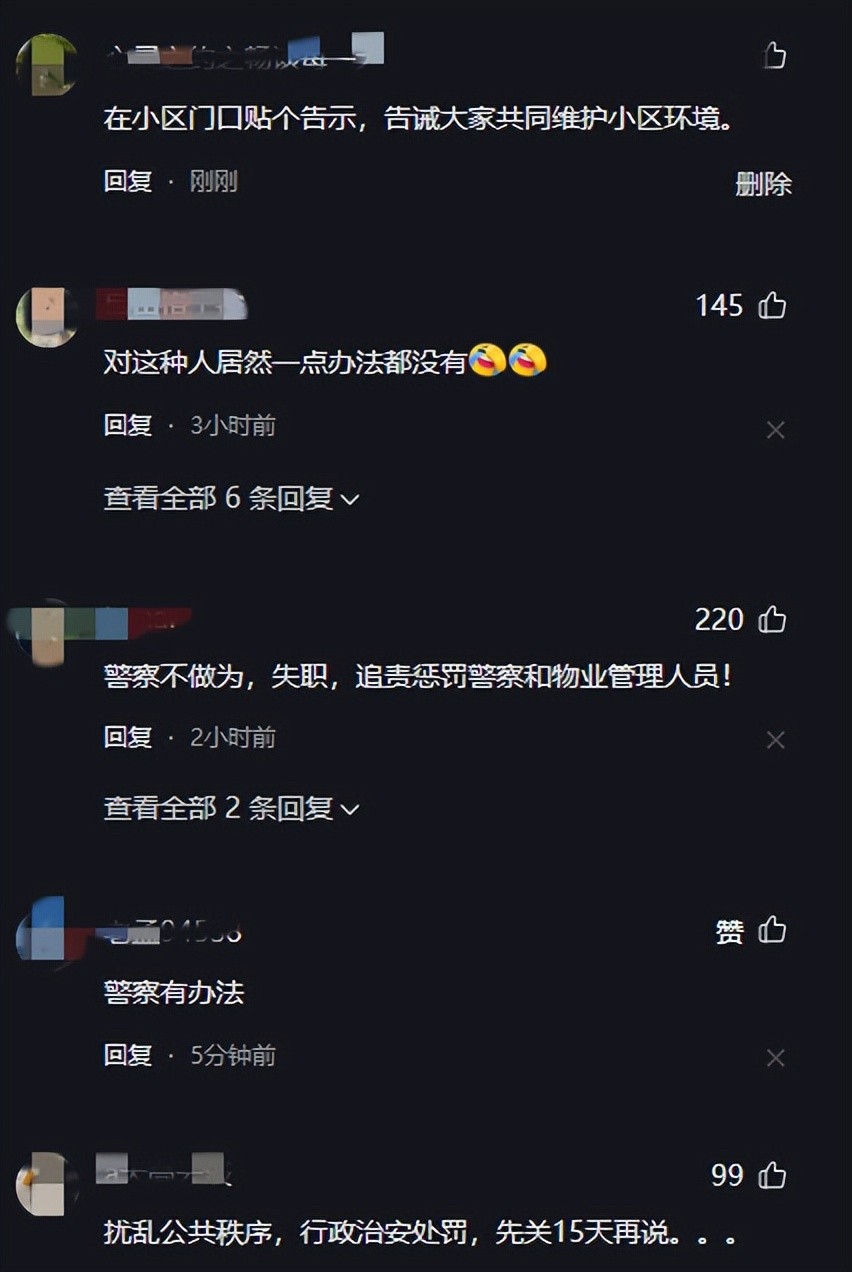This screenshot has height=1272, width=852.
Task: Like the comment 警察有办法
Action: pos(772,931)
